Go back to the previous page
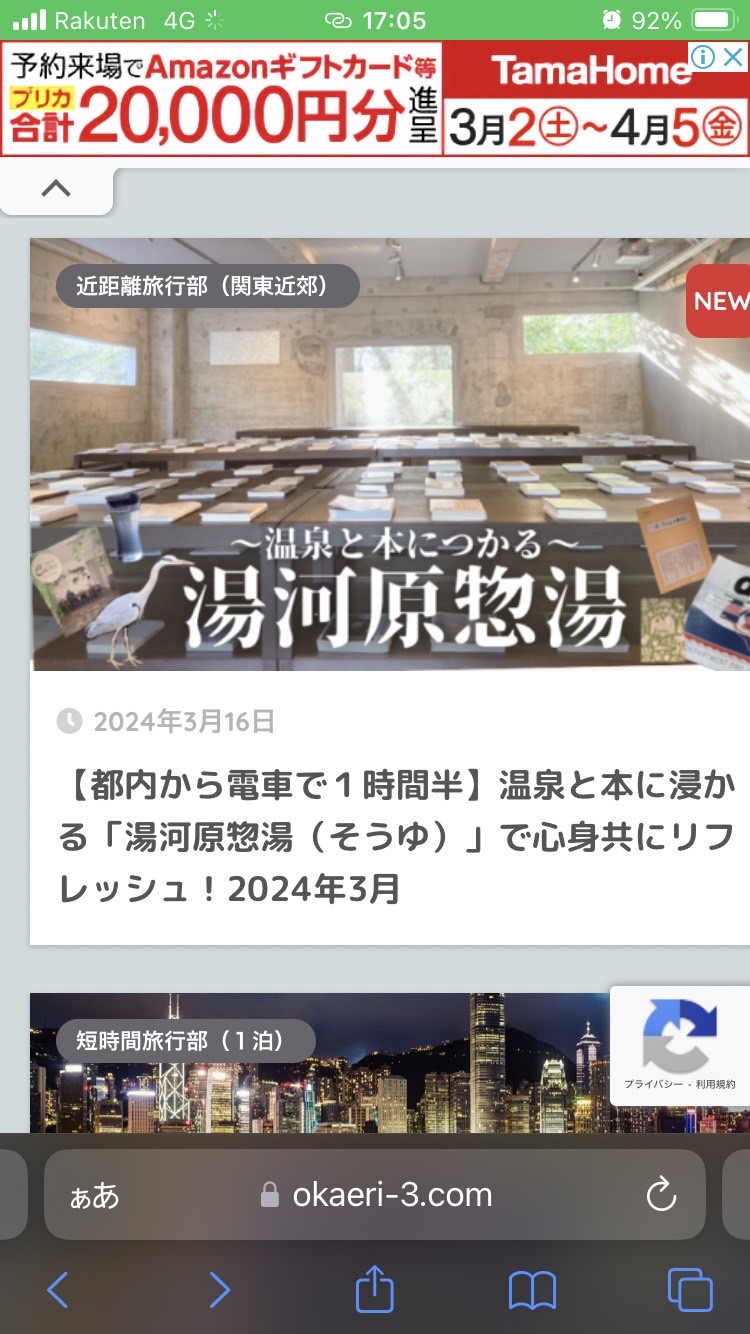The width and height of the screenshot is (750, 1334). [58, 1290]
